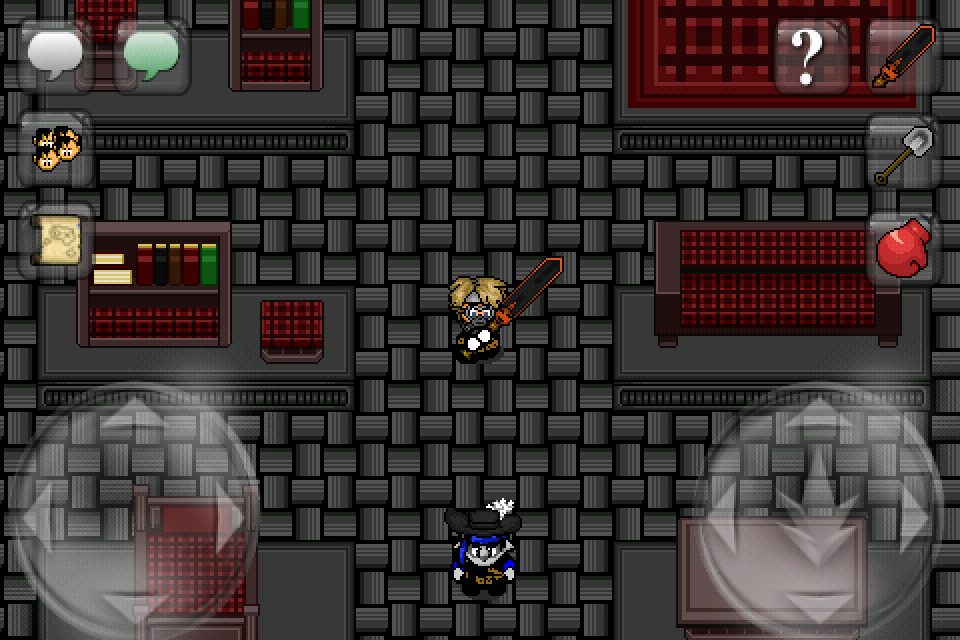Viewport: 960px width, 640px height.
Task: Open the green speech bubble chat
Action: tap(152, 55)
